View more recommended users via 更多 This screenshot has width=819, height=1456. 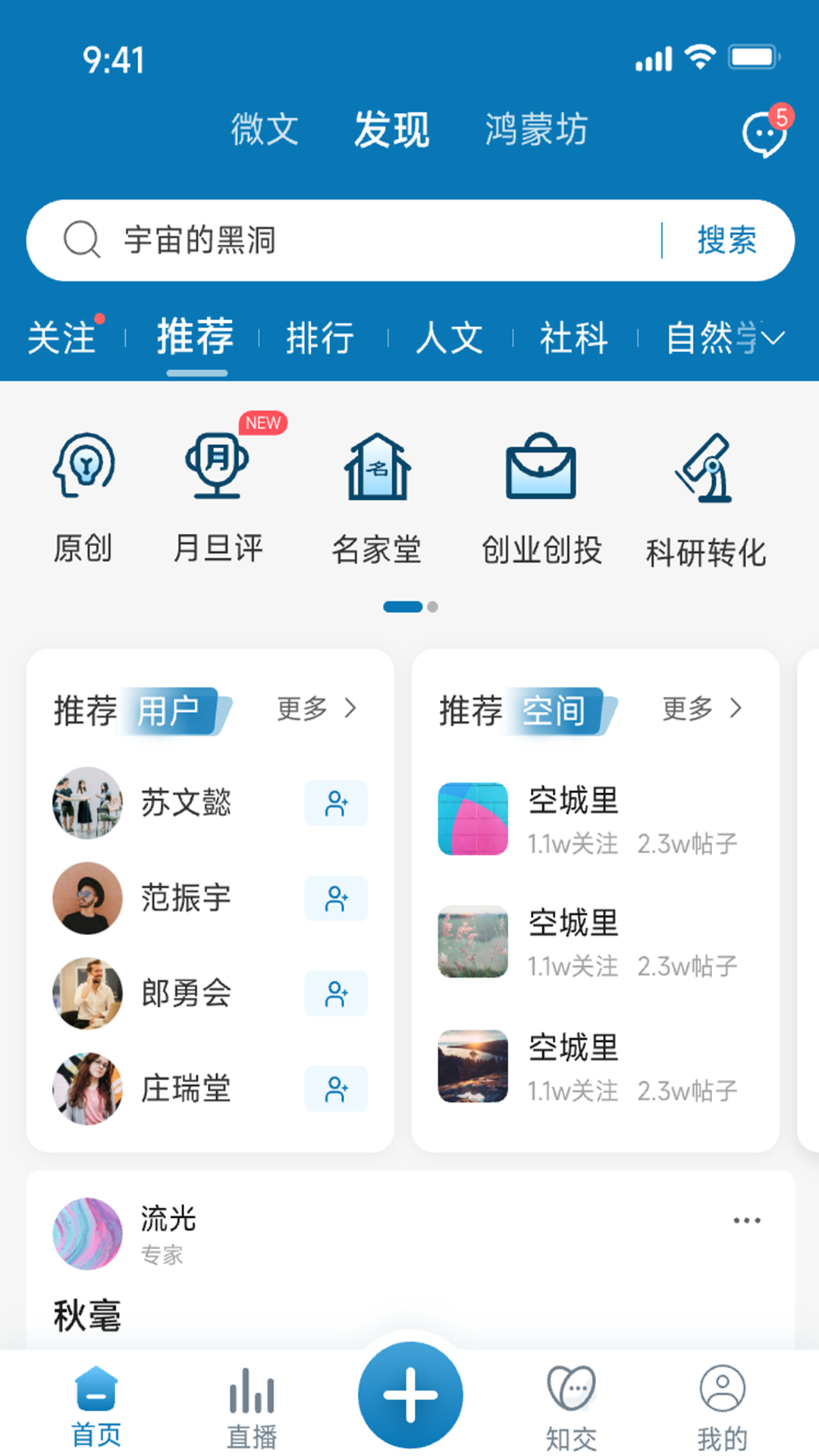point(316,708)
